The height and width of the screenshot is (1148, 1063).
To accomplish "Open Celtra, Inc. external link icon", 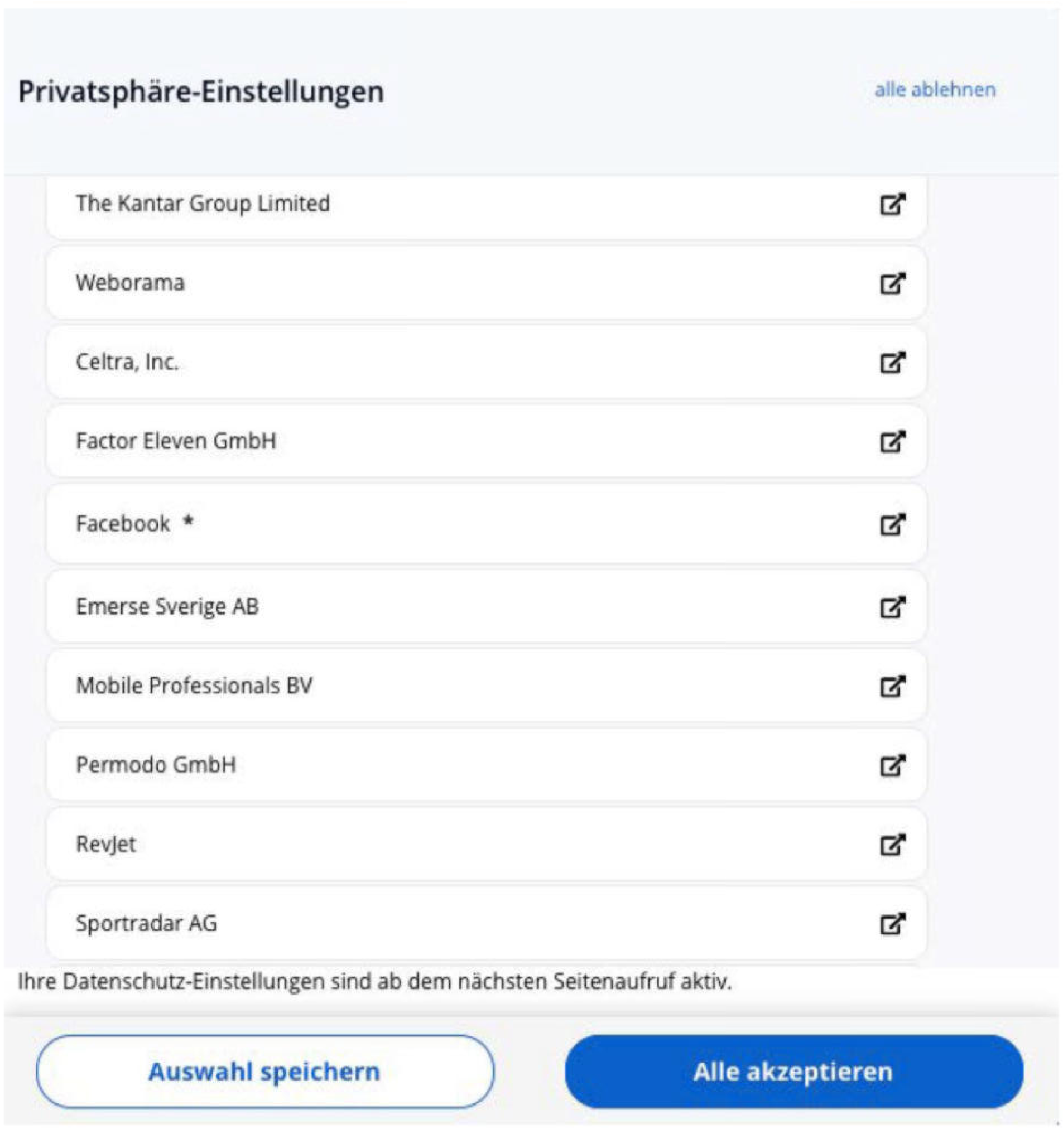I will [x=892, y=363].
